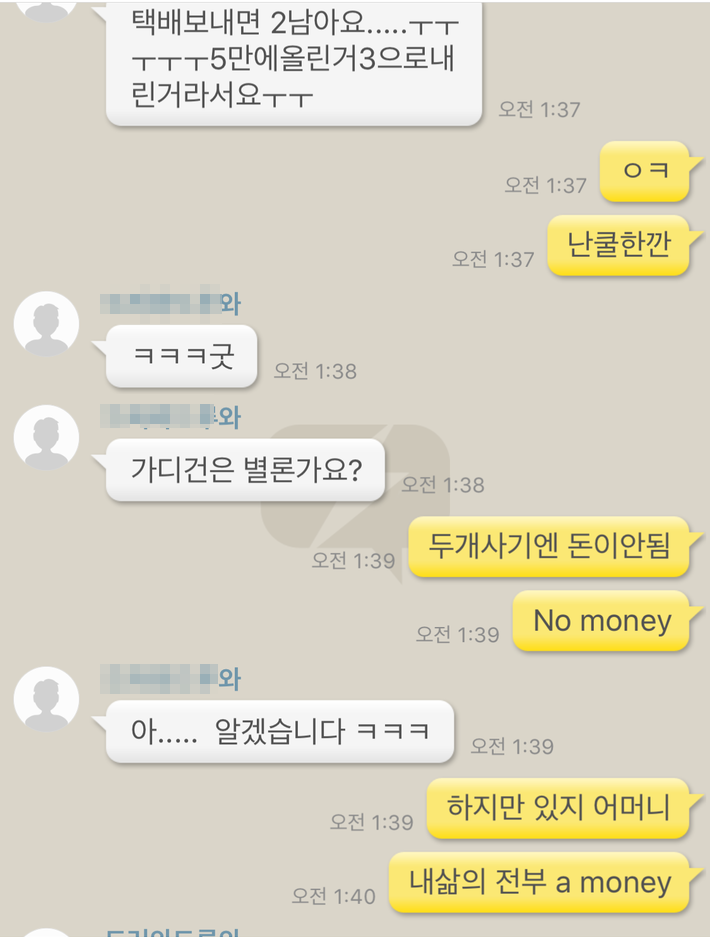Open profile avatar beside "가디건은 별론가요?" message
The image size is (710, 937).
(46, 438)
